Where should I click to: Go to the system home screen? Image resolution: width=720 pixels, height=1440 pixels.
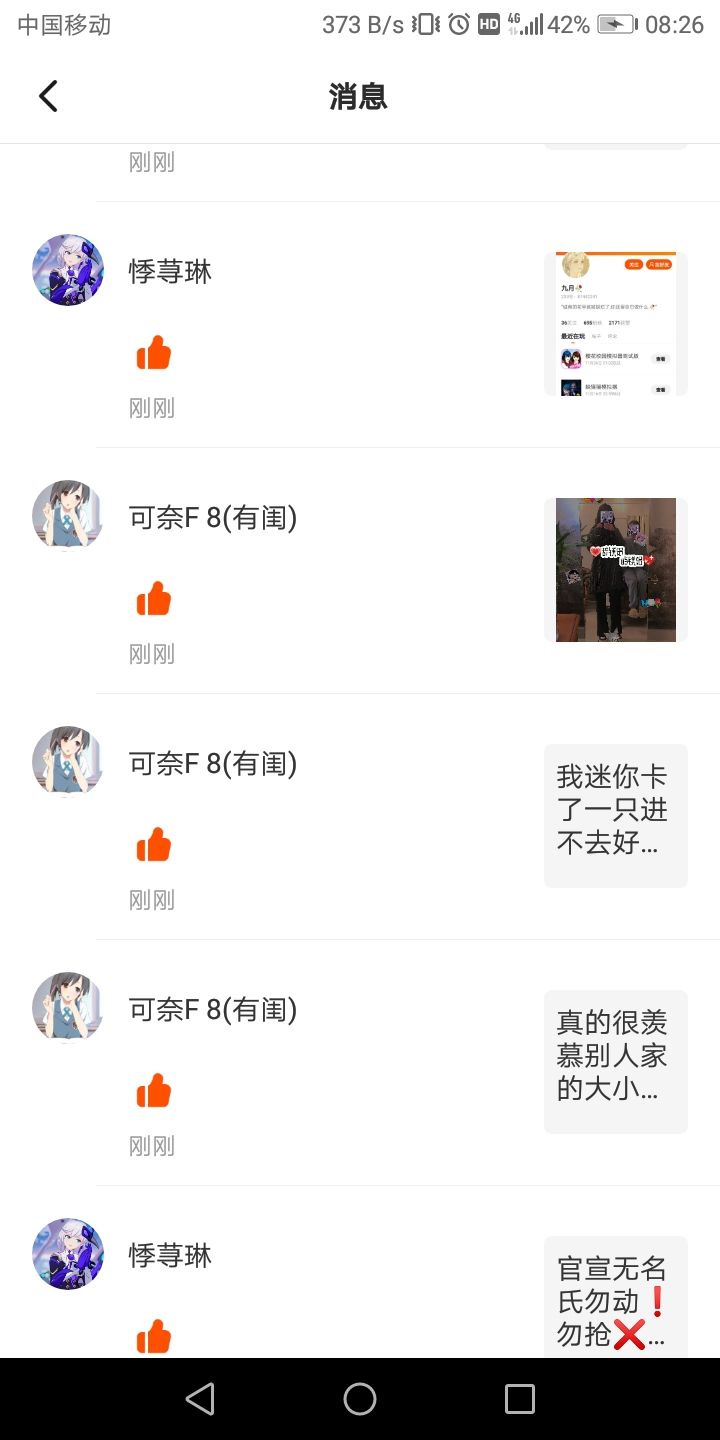coord(360,1399)
